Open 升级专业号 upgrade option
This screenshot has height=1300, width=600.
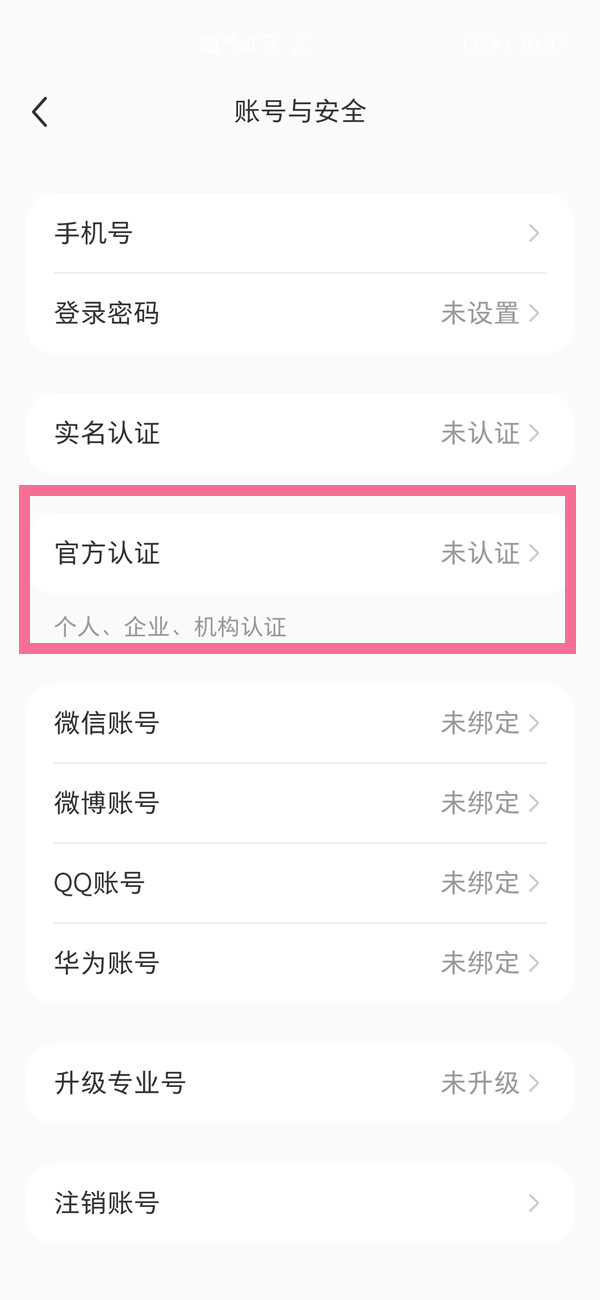pos(300,1083)
